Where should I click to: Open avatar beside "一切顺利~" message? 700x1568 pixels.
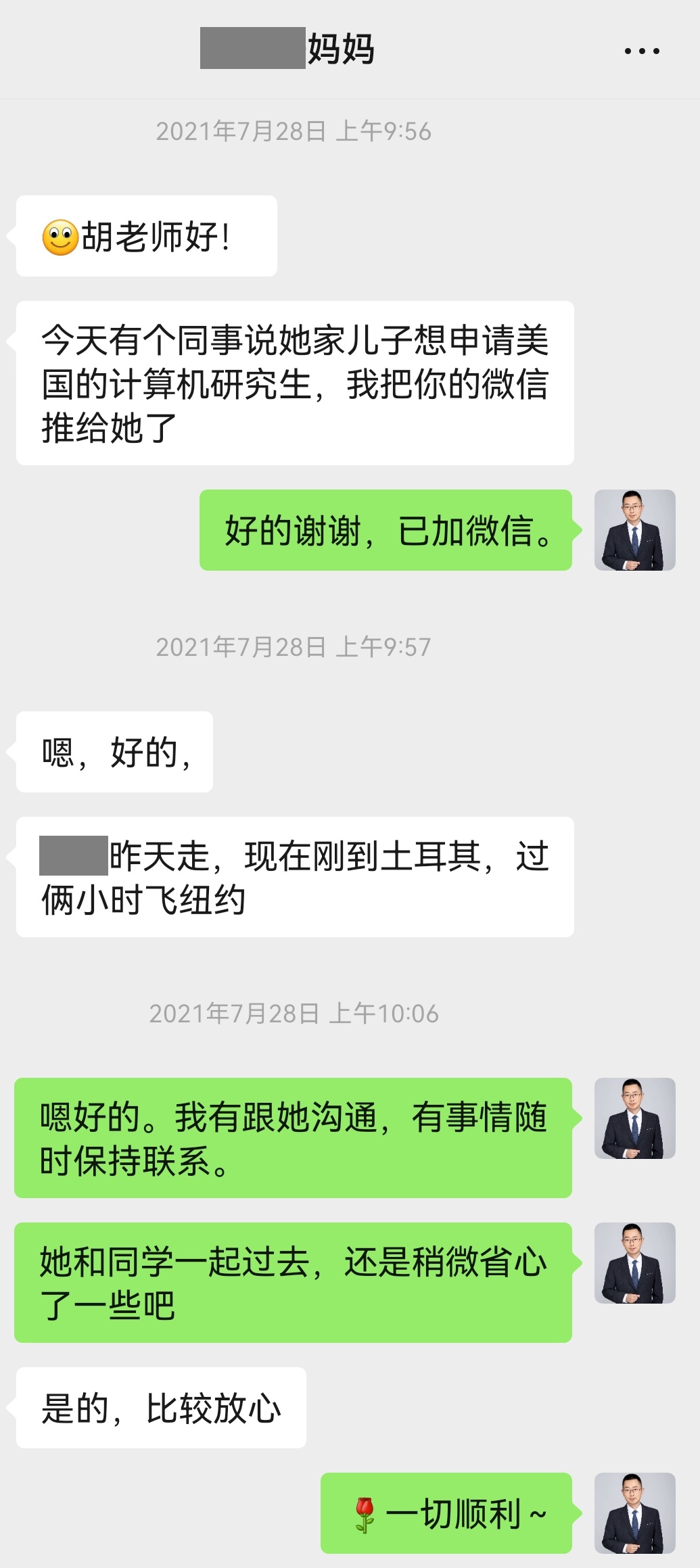click(634, 1513)
